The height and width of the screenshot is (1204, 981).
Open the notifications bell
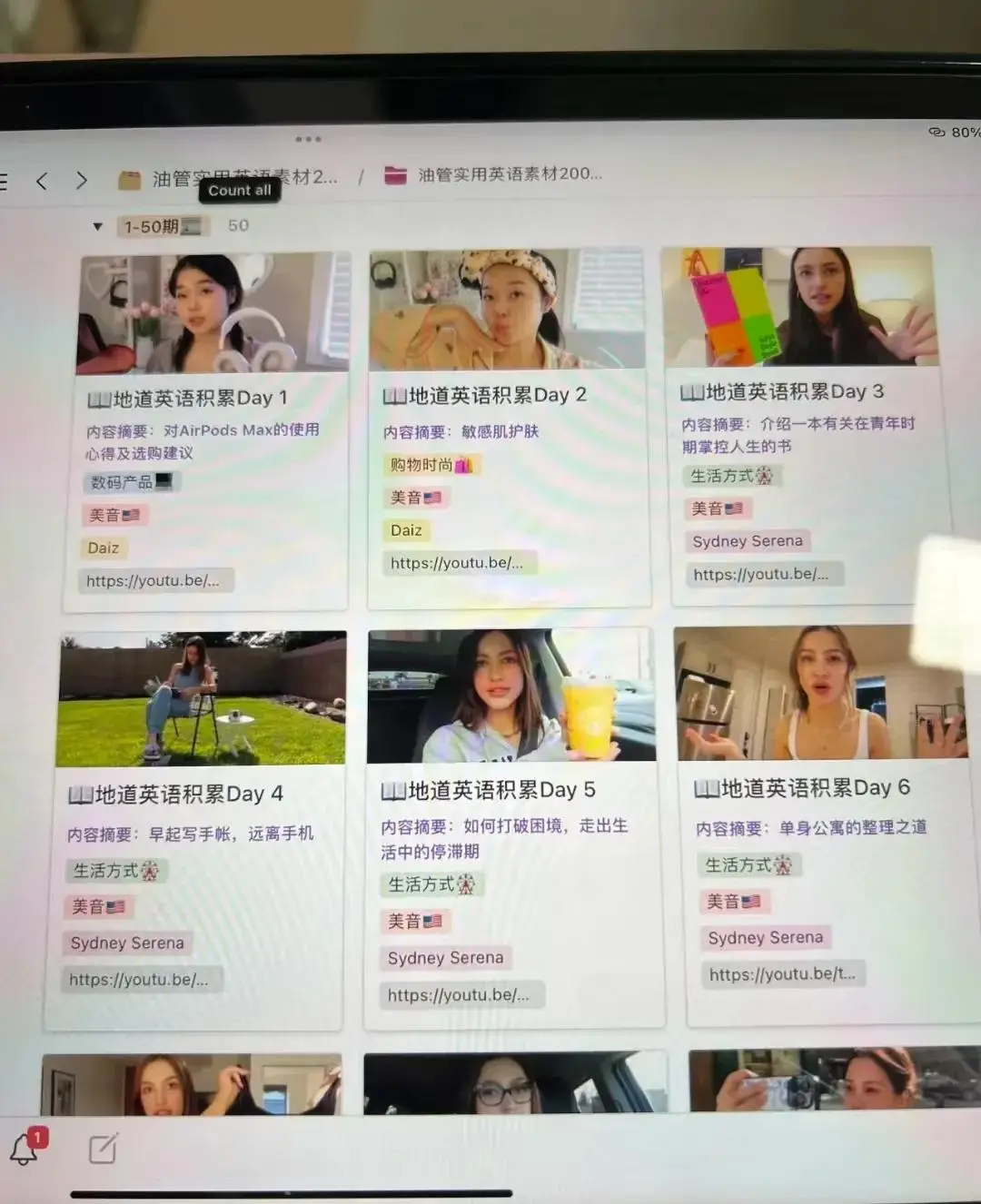tap(25, 1150)
